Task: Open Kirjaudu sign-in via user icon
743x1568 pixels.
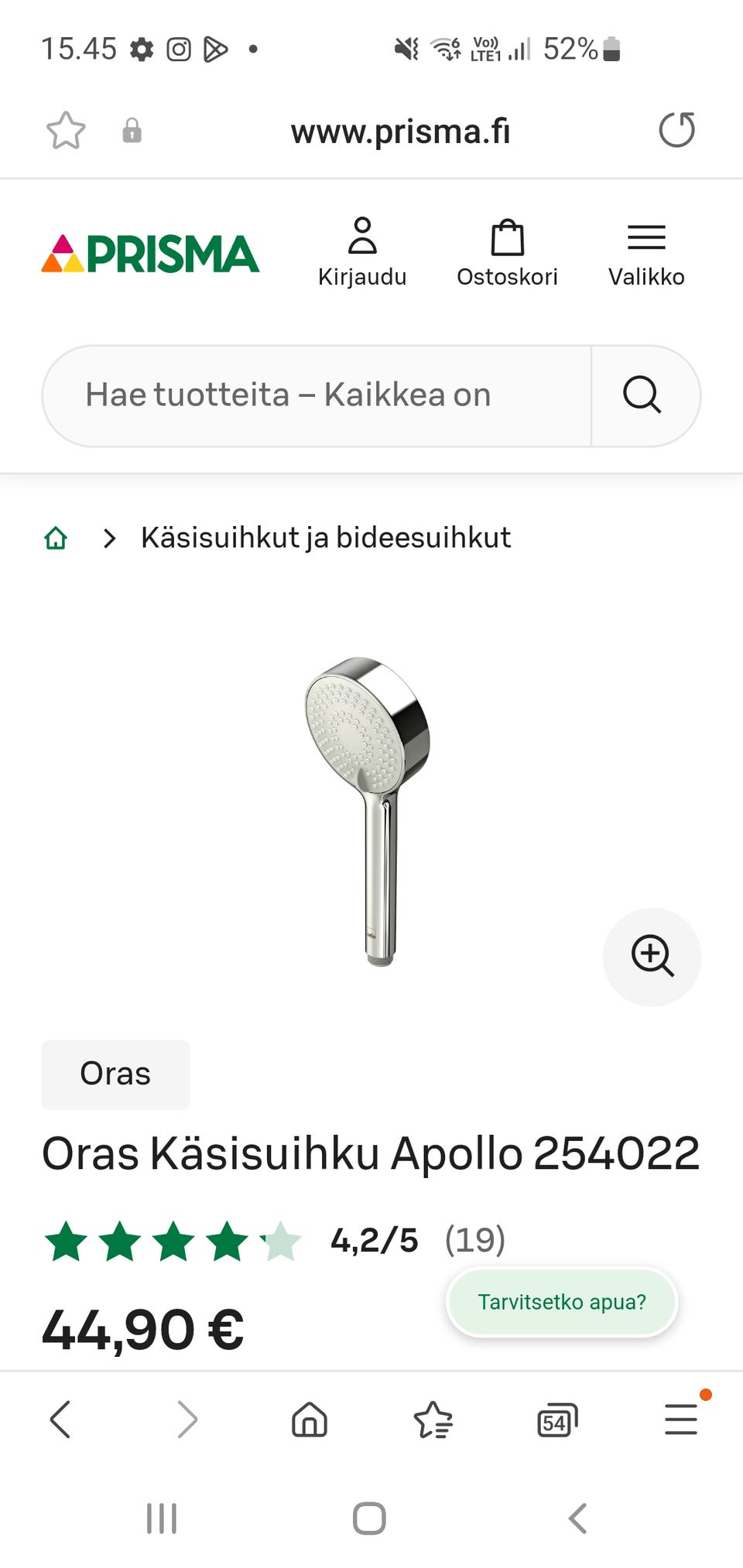Action: [x=362, y=251]
